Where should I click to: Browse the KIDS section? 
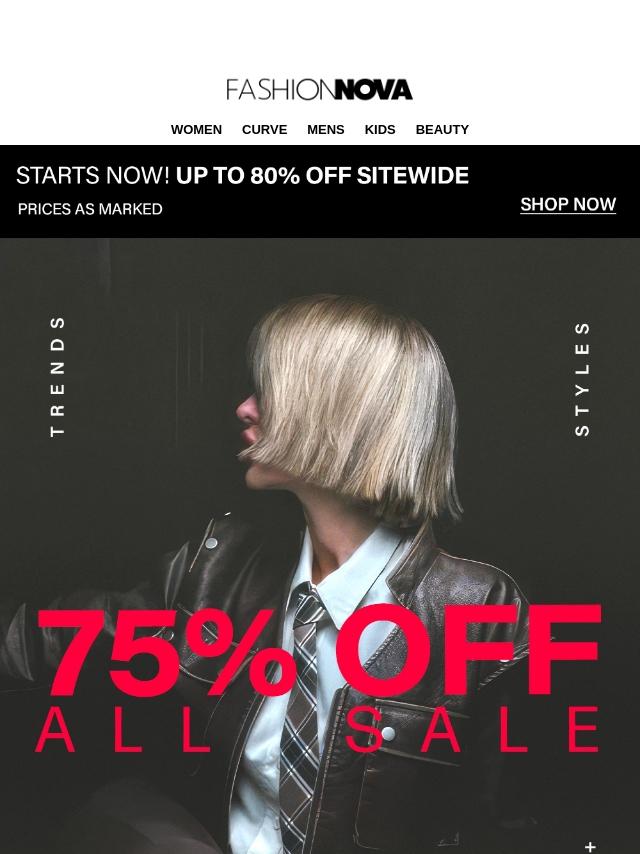[x=379, y=130]
